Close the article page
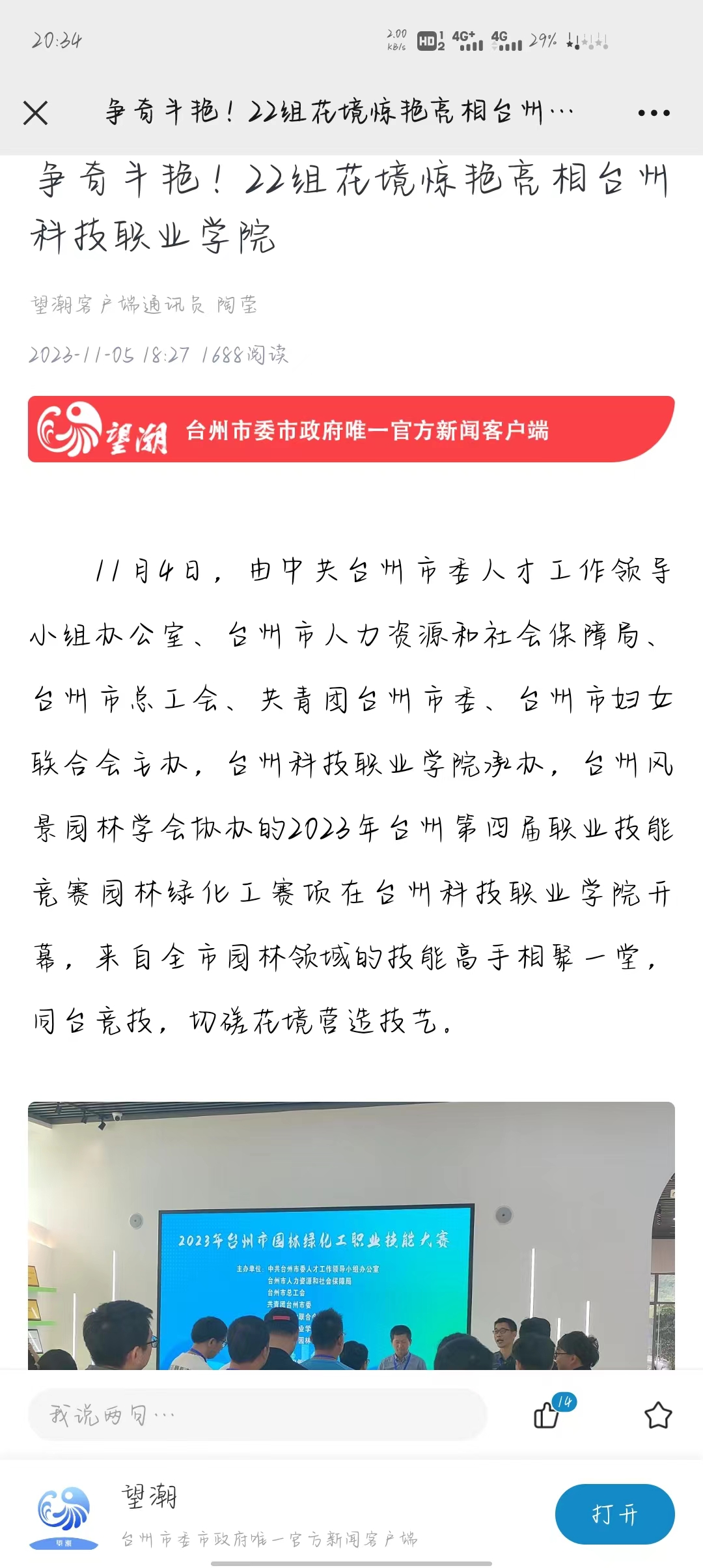Screen dimensions: 703x1568 tap(35, 113)
